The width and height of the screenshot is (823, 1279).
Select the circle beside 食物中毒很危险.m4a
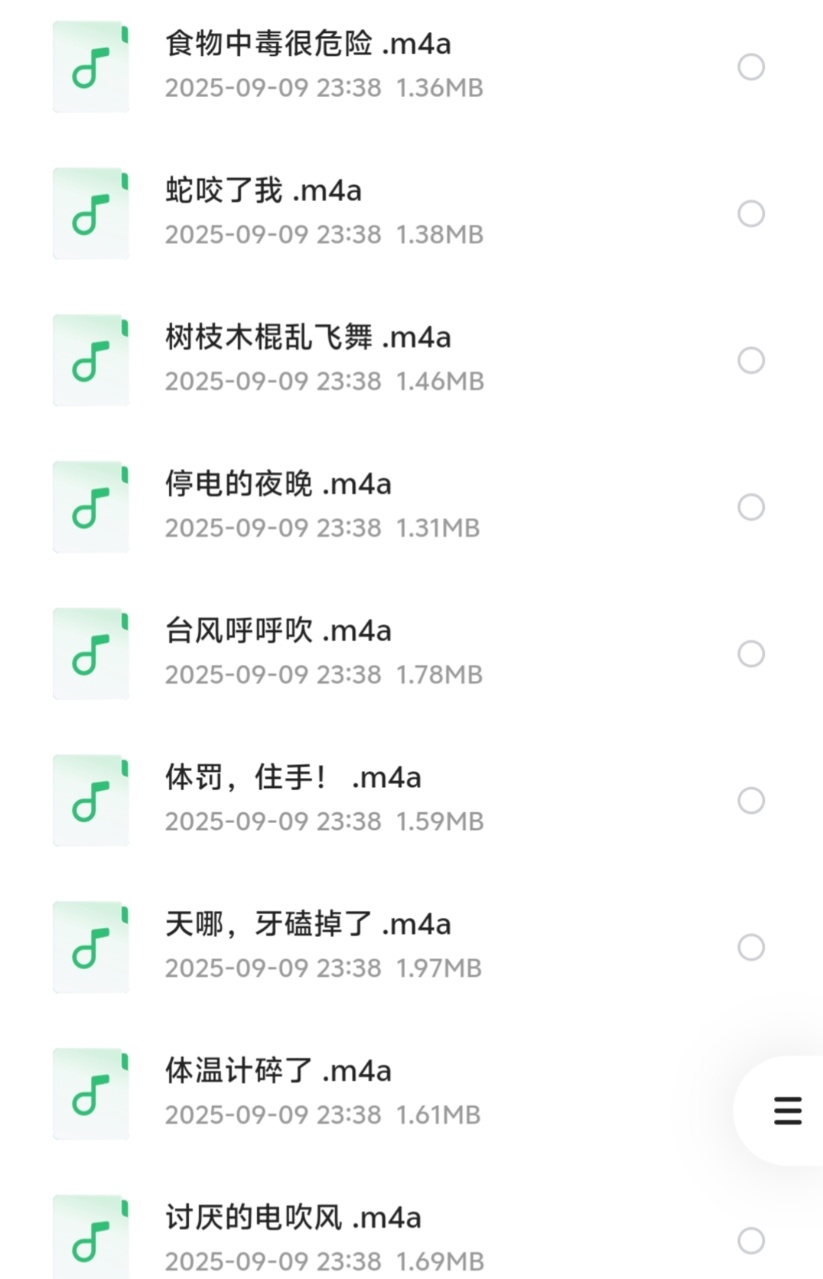click(751, 67)
